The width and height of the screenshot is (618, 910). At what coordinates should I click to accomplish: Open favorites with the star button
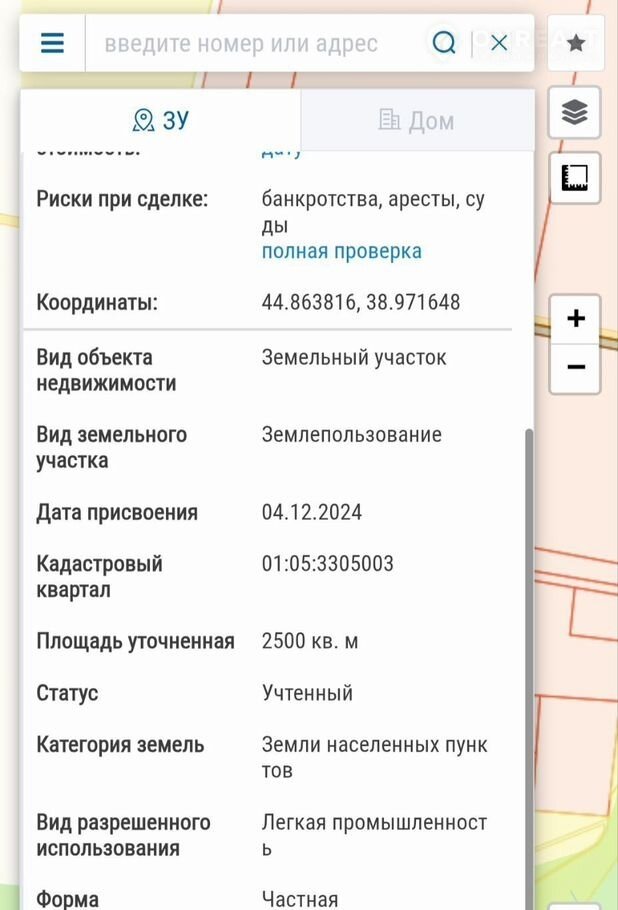pos(575,43)
